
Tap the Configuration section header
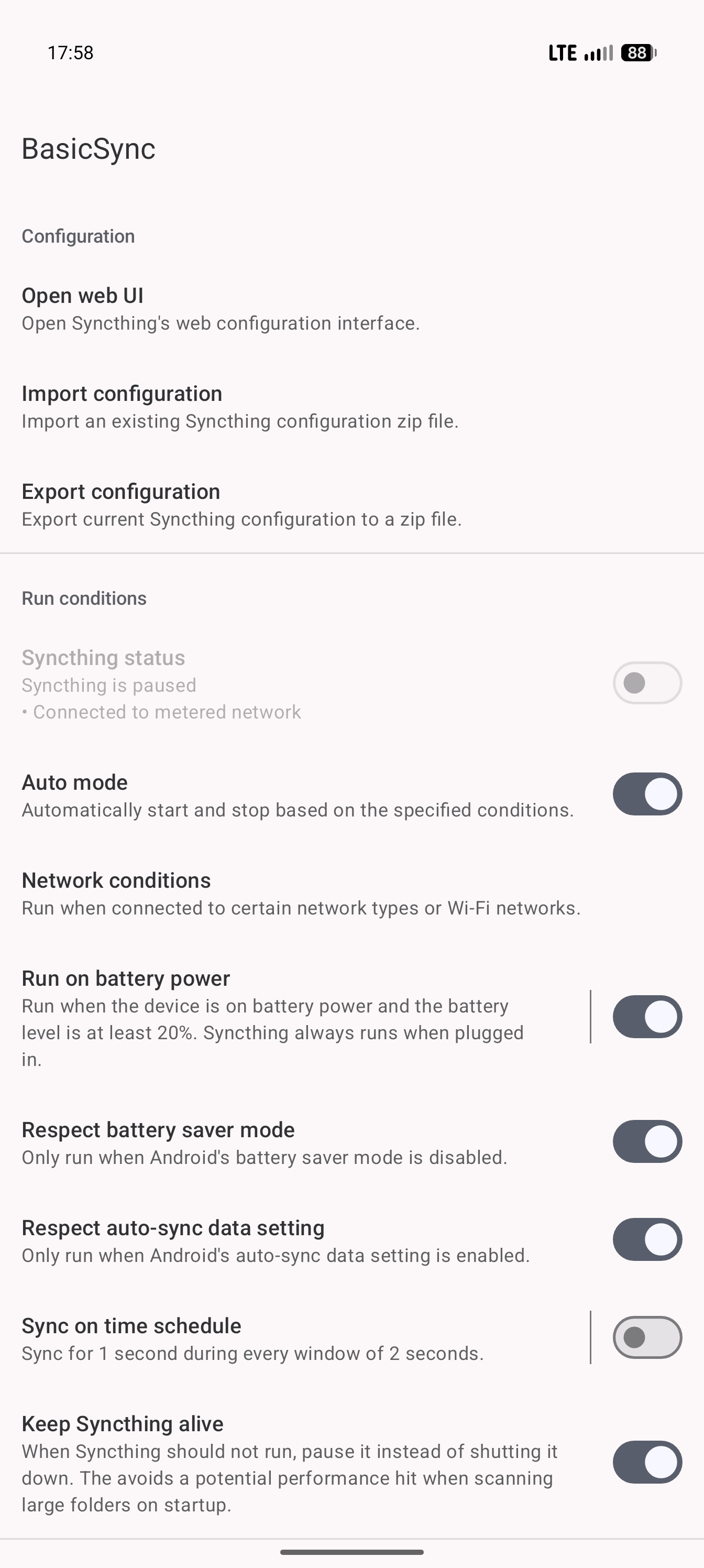(x=78, y=236)
